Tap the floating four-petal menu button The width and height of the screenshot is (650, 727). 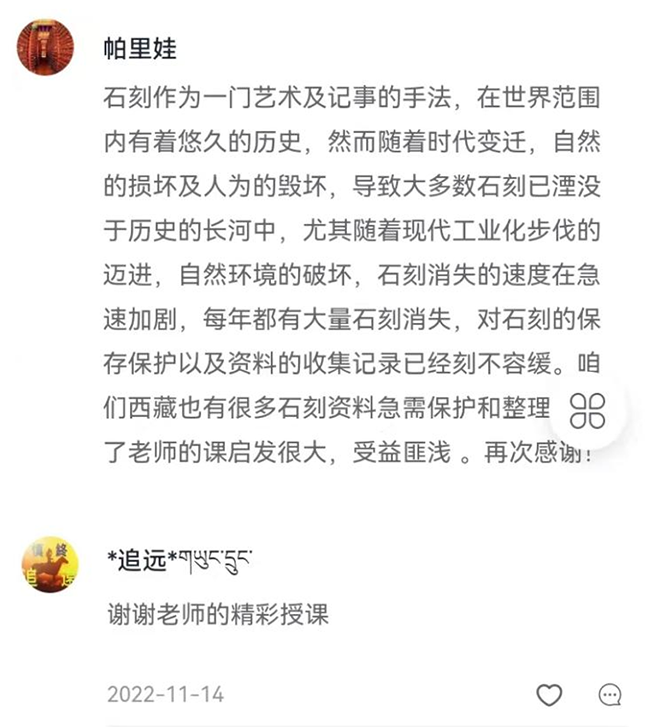pyautogui.click(x=588, y=411)
